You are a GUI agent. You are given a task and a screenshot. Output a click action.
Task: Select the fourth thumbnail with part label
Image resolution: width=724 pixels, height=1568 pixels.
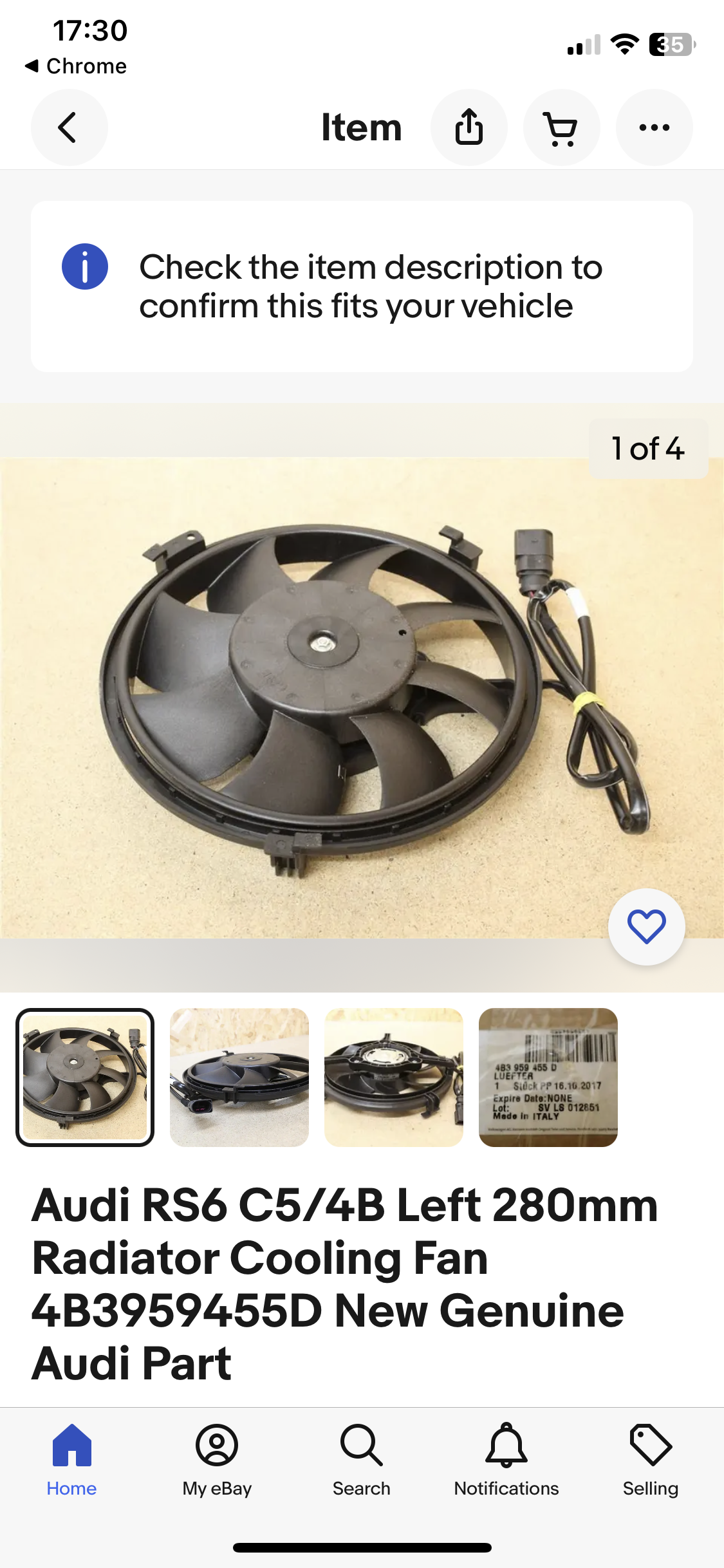click(x=548, y=1077)
